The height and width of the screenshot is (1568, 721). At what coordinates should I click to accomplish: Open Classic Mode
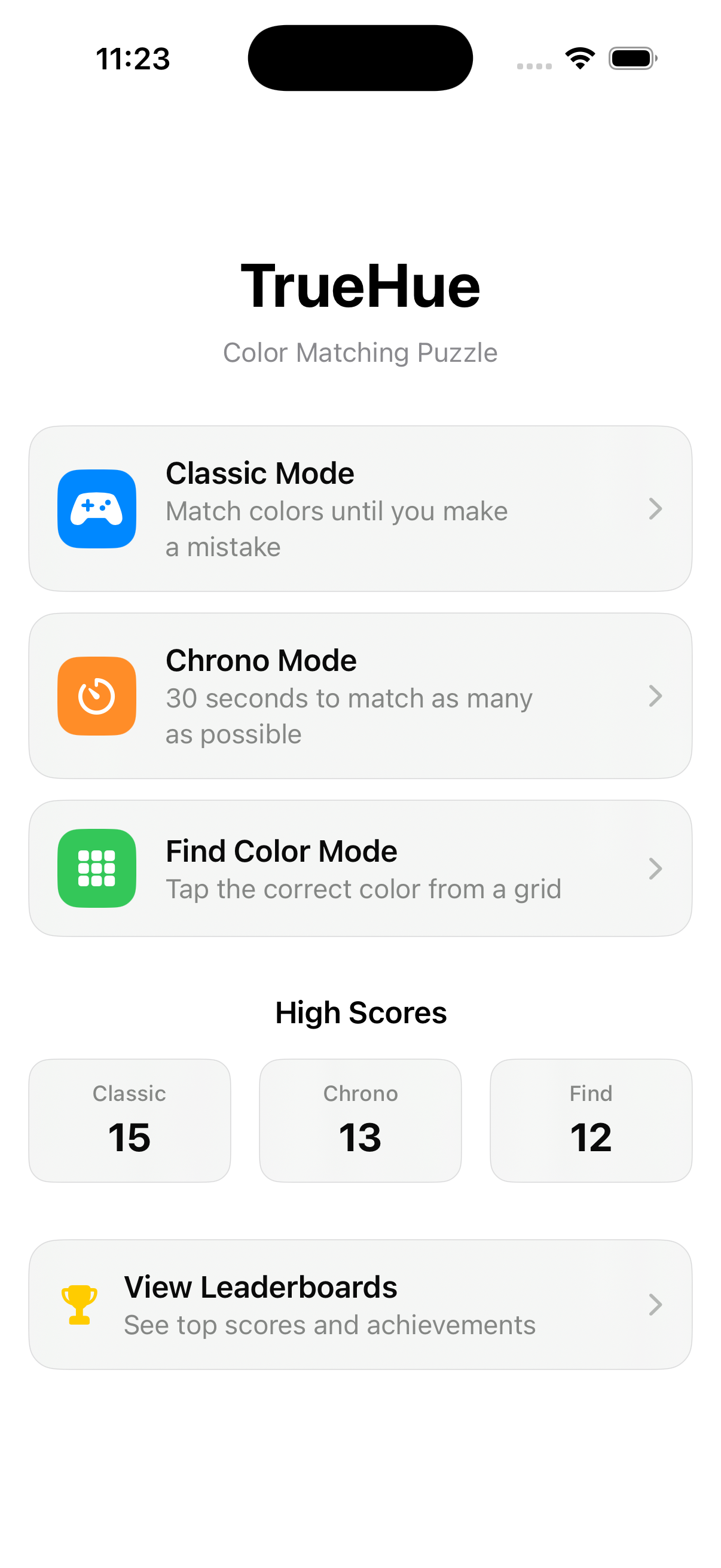(x=360, y=509)
